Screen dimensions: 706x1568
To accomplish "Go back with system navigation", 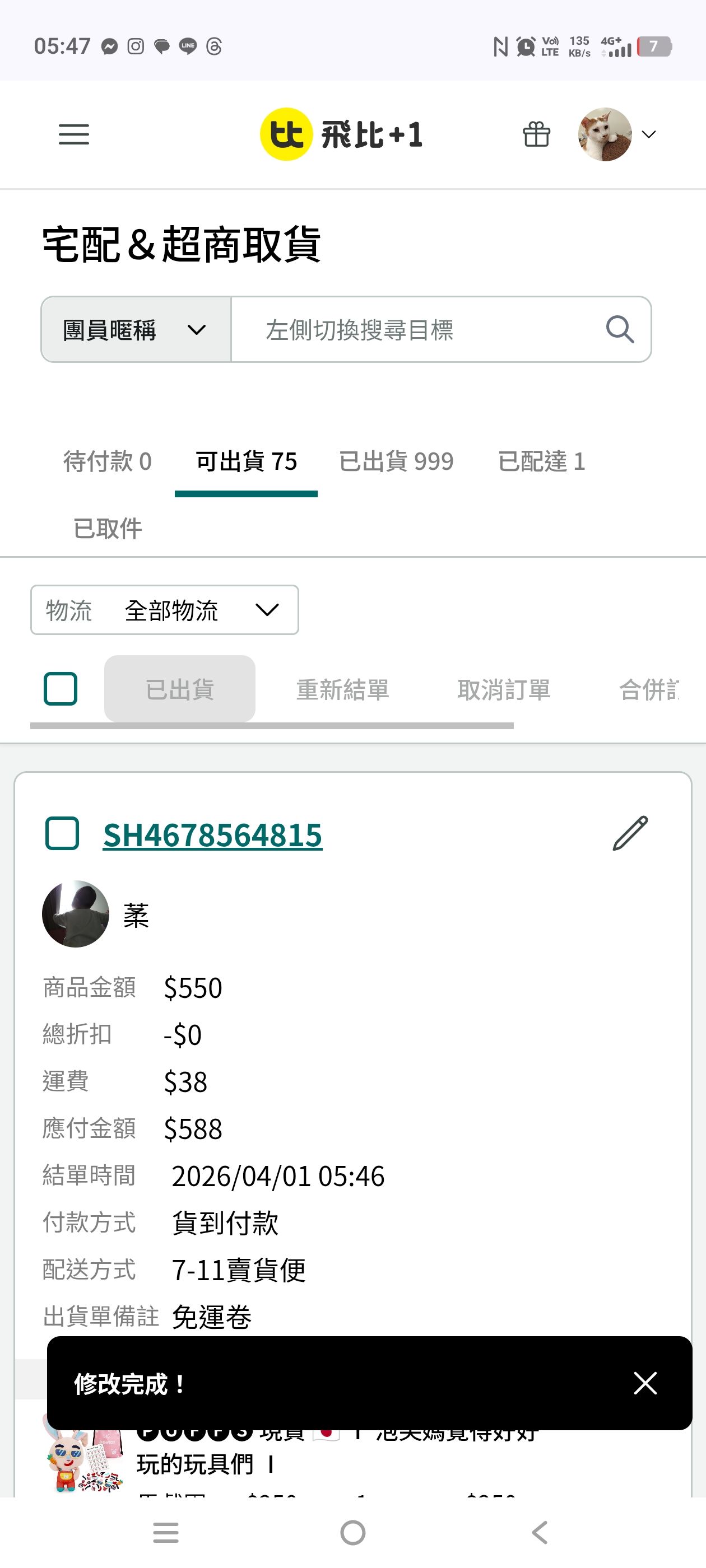I will click(540, 1533).
